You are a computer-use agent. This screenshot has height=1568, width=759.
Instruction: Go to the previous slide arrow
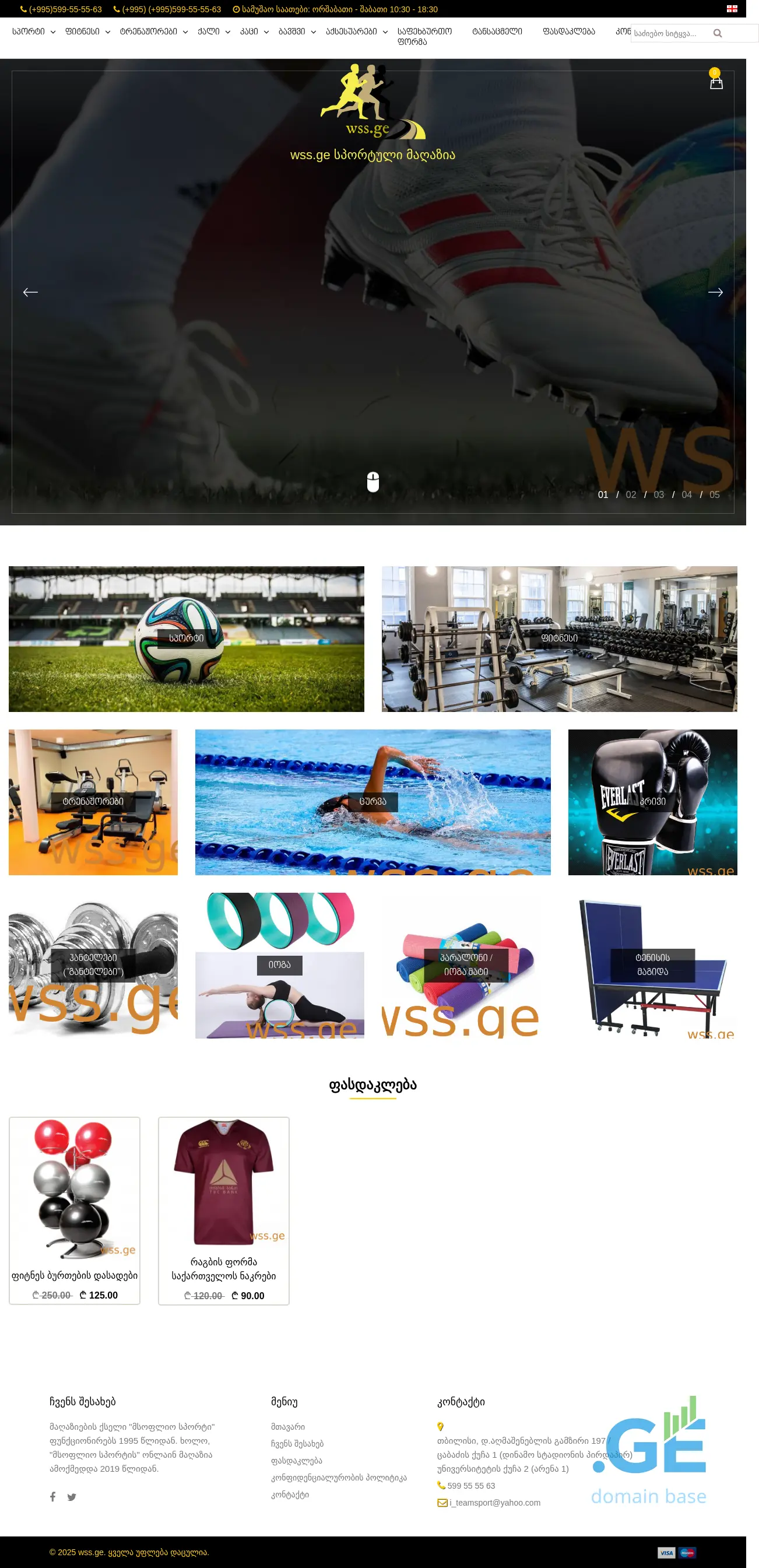pos(30,292)
